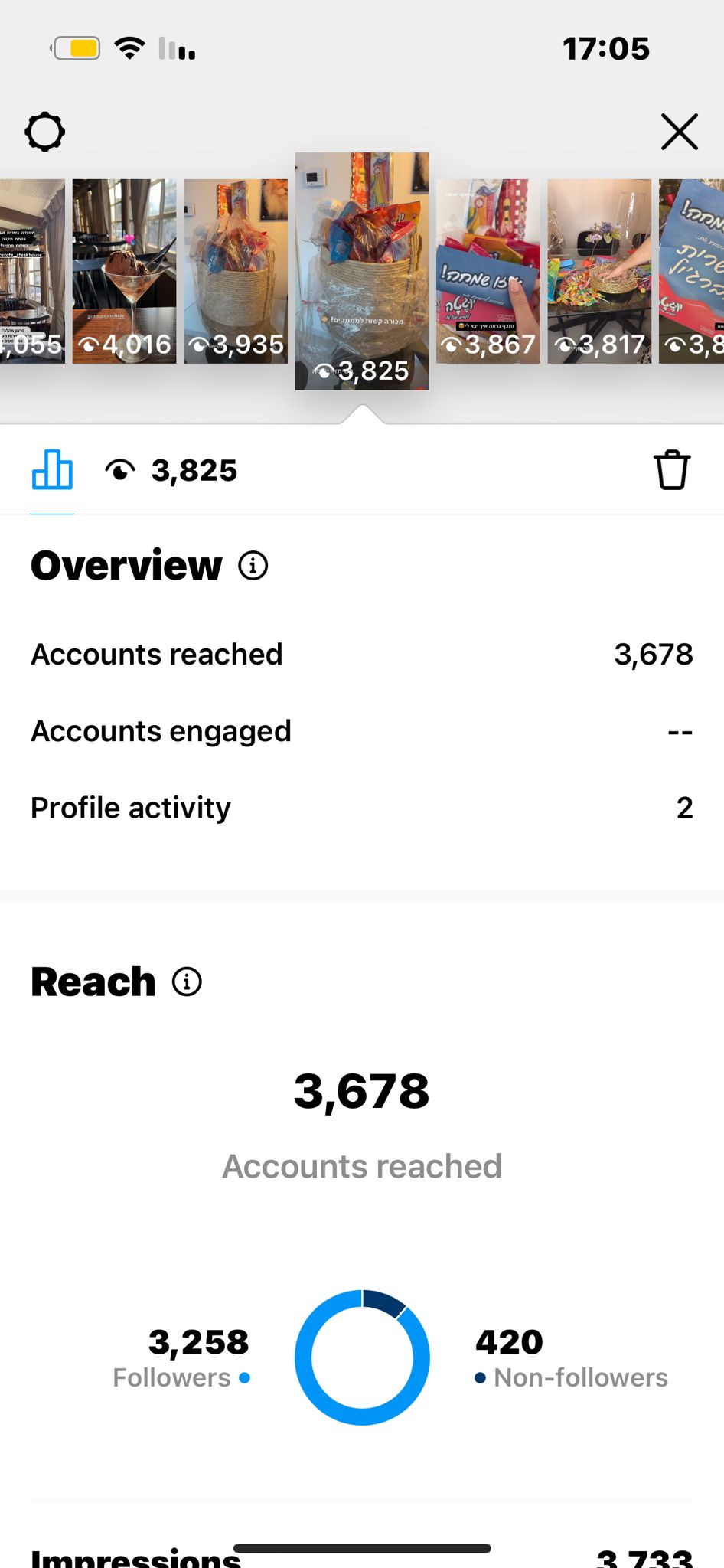Close the story insights screen

679,132
